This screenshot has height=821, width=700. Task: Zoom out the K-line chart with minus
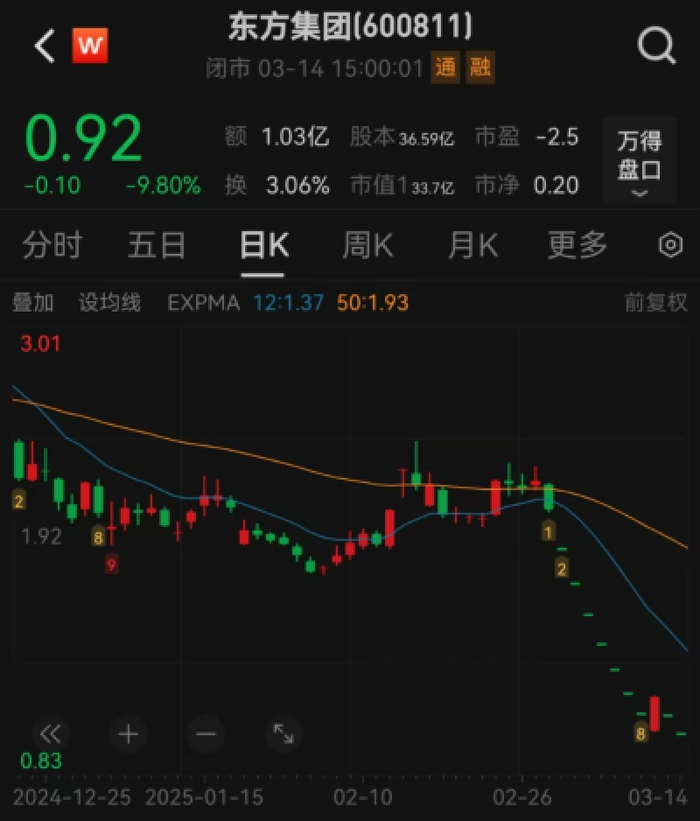[x=206, y=734]
